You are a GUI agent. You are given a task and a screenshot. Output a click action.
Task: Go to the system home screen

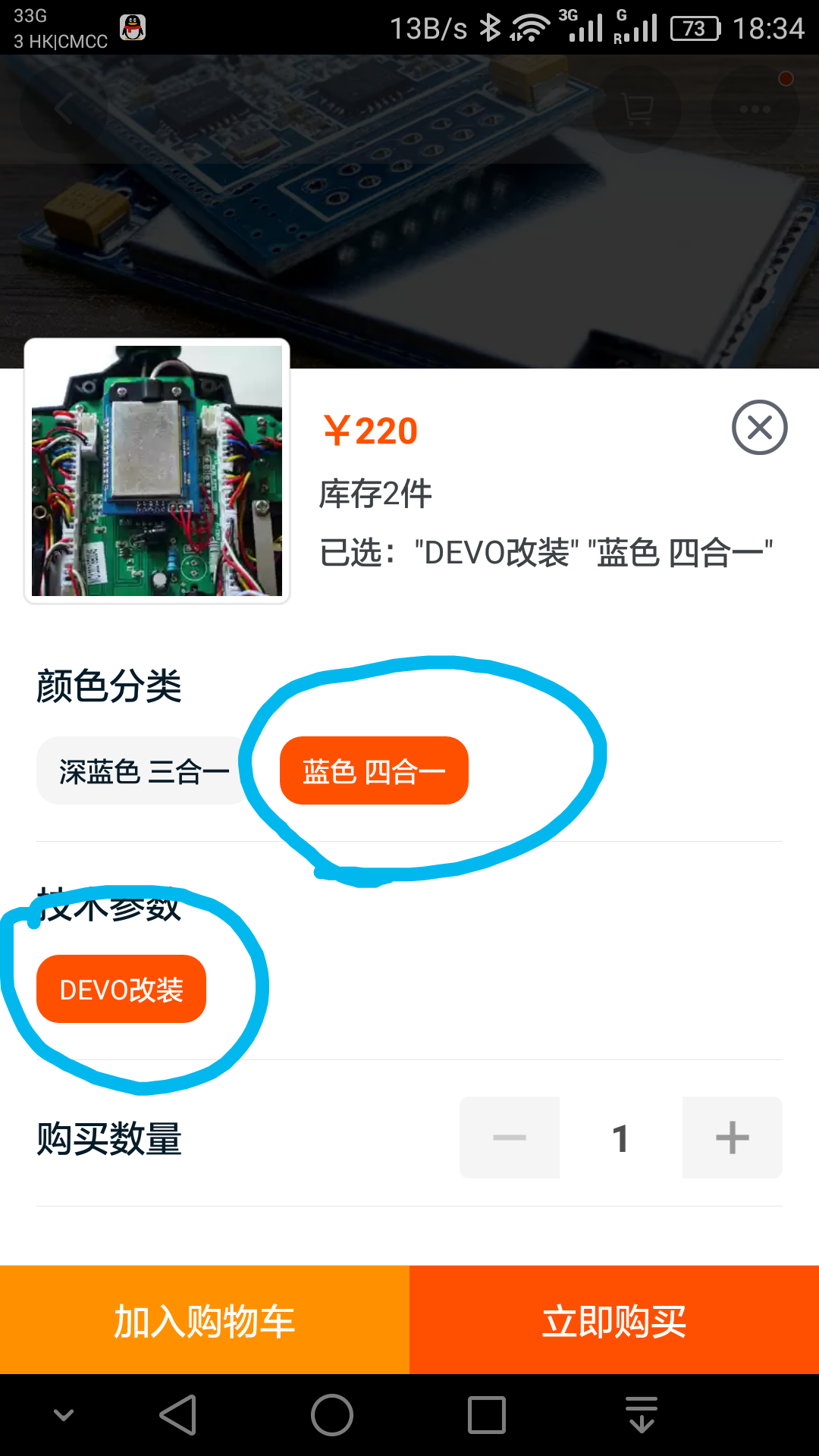click(x=332, y=1415)
